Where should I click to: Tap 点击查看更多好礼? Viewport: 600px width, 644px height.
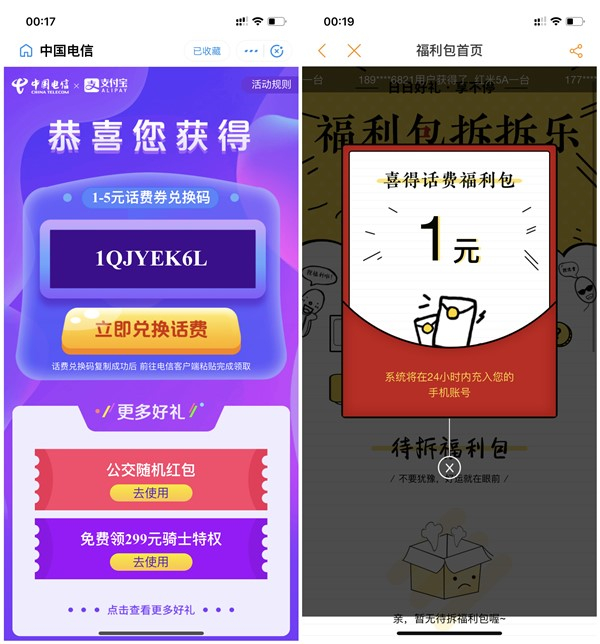(151, 610)
